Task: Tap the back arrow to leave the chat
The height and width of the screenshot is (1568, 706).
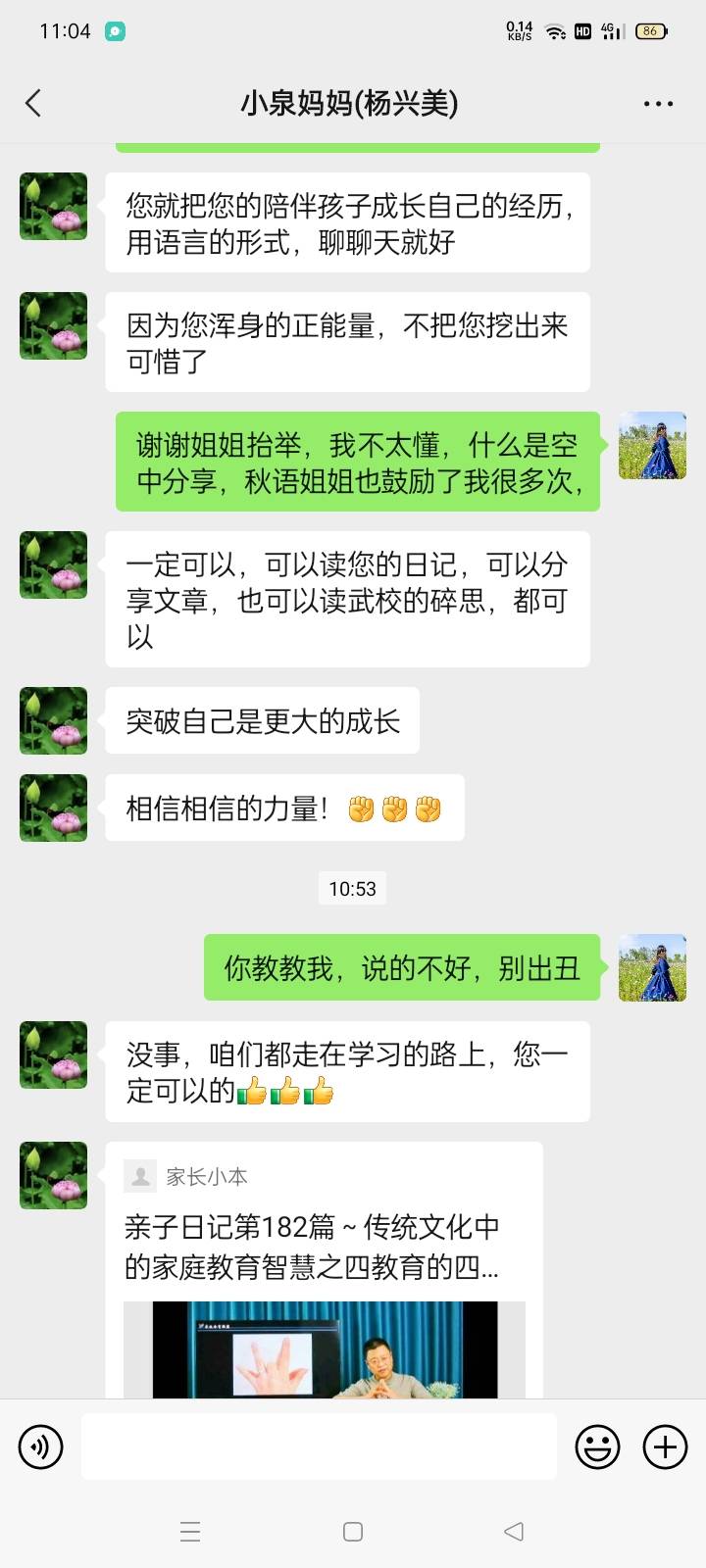Action: coord(33,102)
